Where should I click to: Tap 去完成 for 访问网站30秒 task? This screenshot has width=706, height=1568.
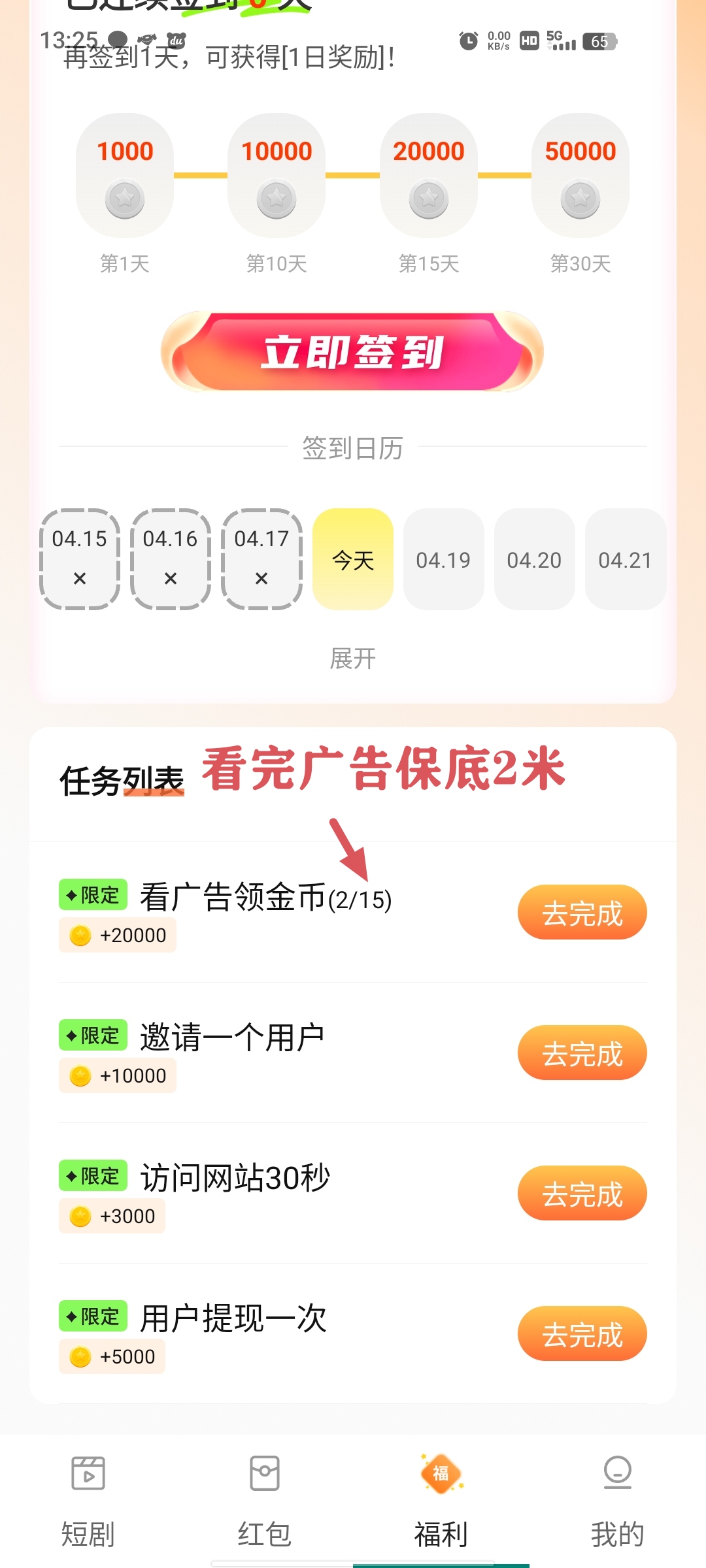582,1194
